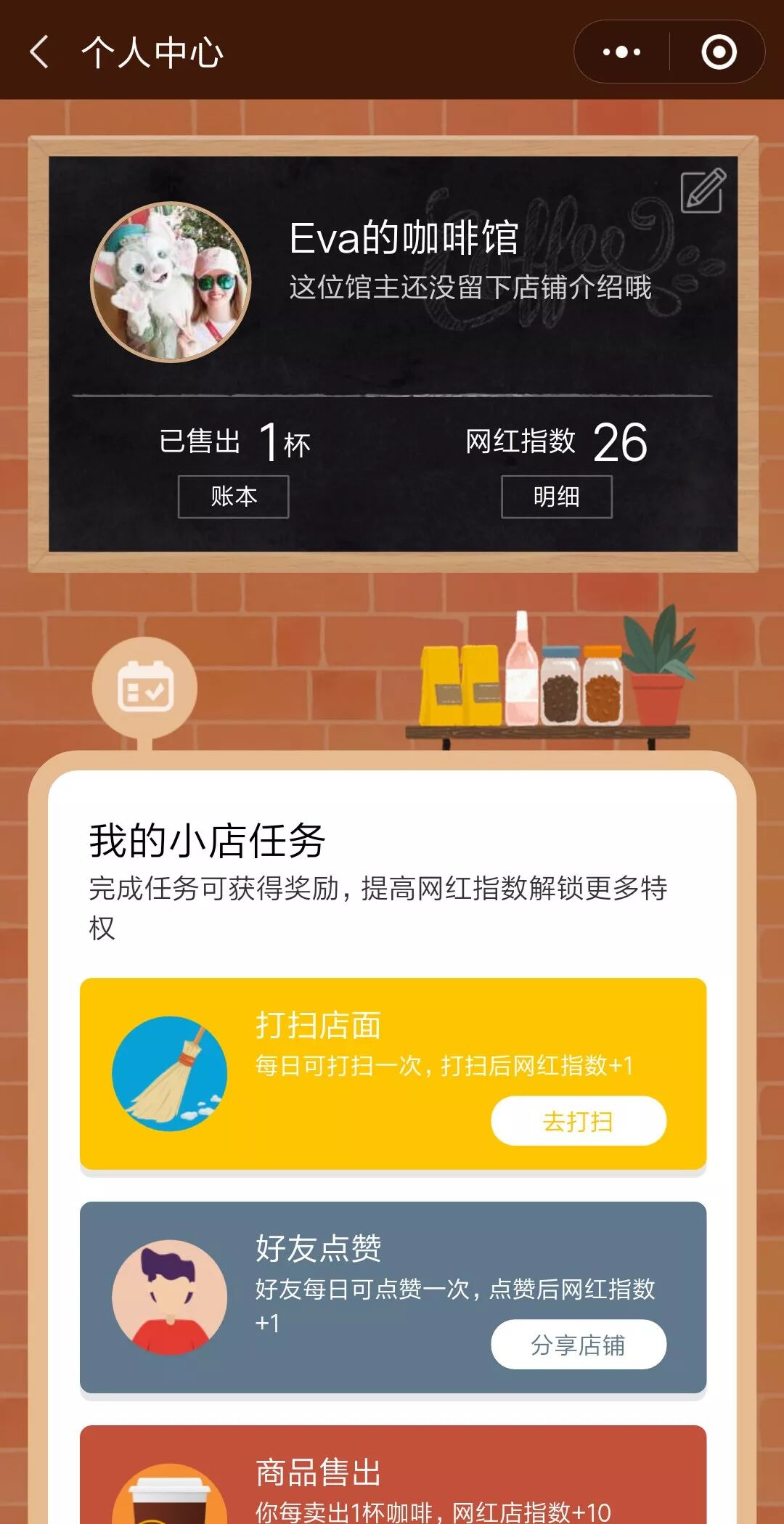Open the daily check-in calendar icon
Image resolution: width=784 pixels, height=1524 pixels.
[145, 688]
